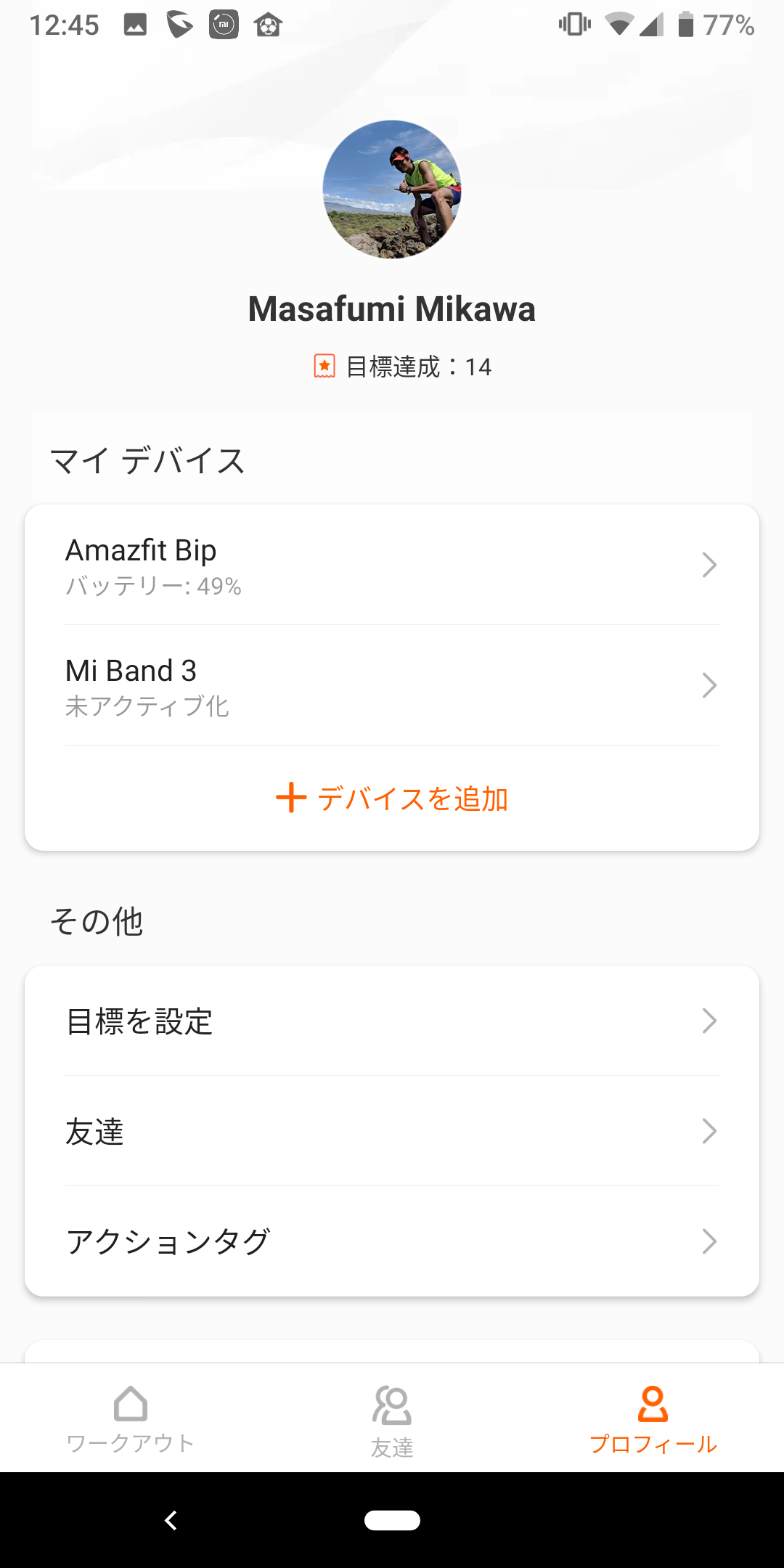The height and width of the screenshot is (1568, 784).
Task: Switch to the ワークアウト tab
Action: tap(131, 1418)
